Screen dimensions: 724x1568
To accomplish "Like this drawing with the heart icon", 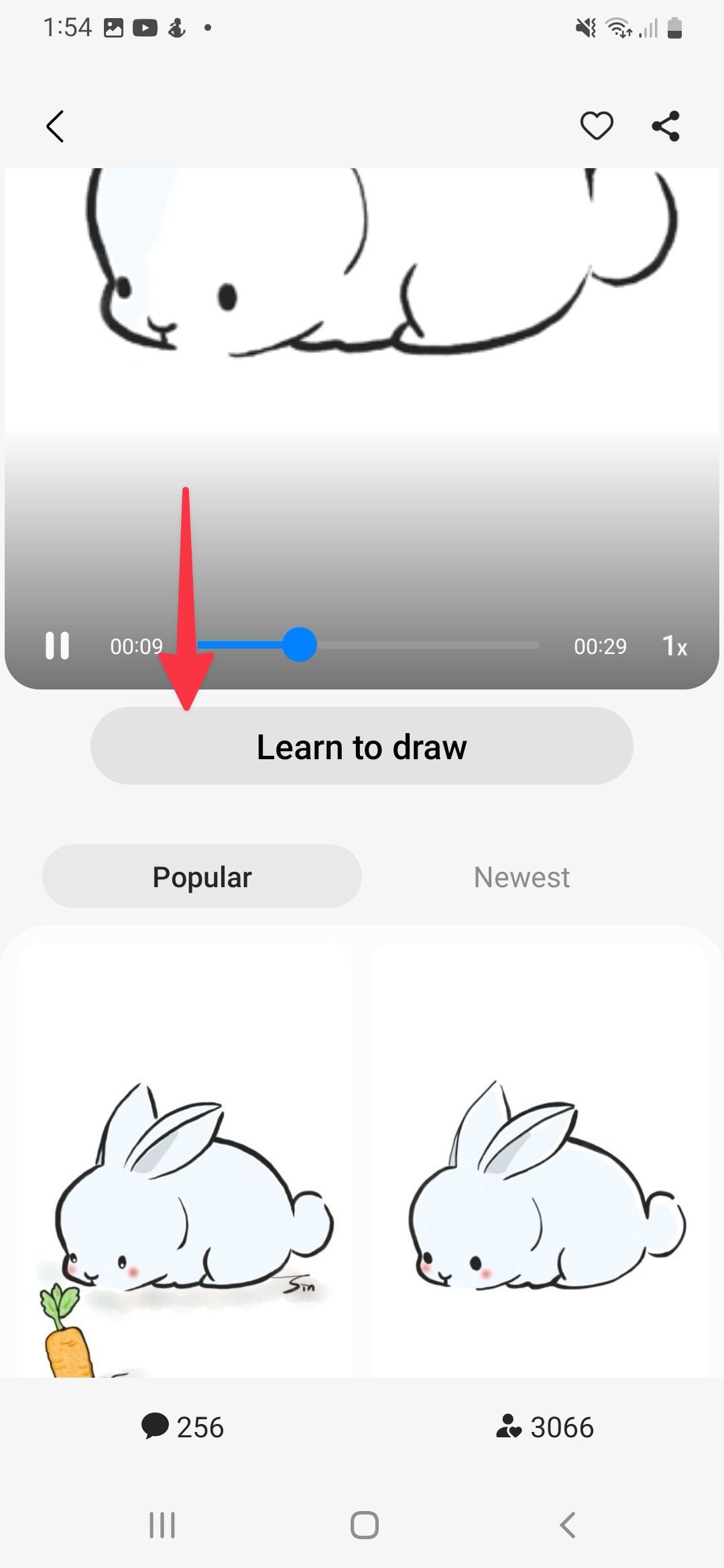I will coord(596,126).
